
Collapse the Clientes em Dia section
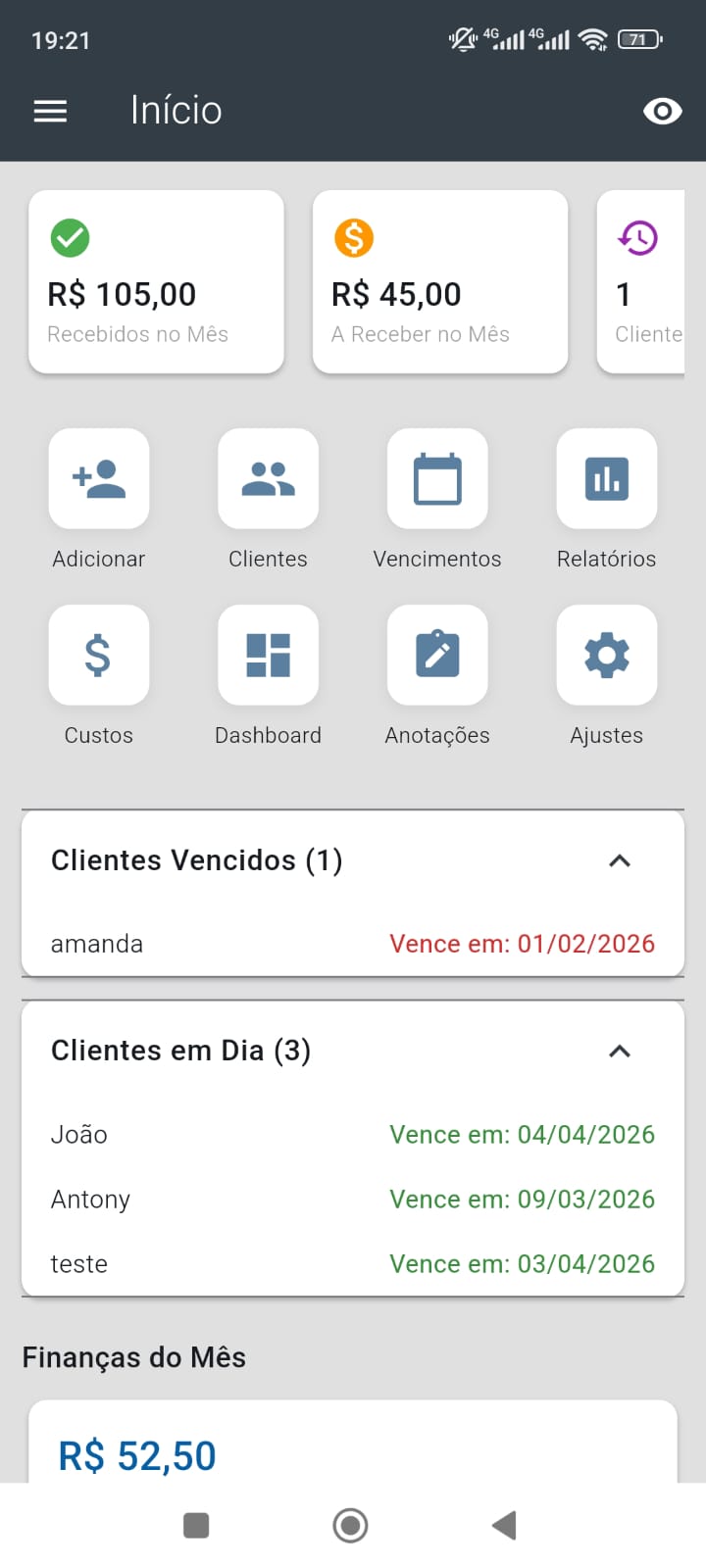[619, 1051]
